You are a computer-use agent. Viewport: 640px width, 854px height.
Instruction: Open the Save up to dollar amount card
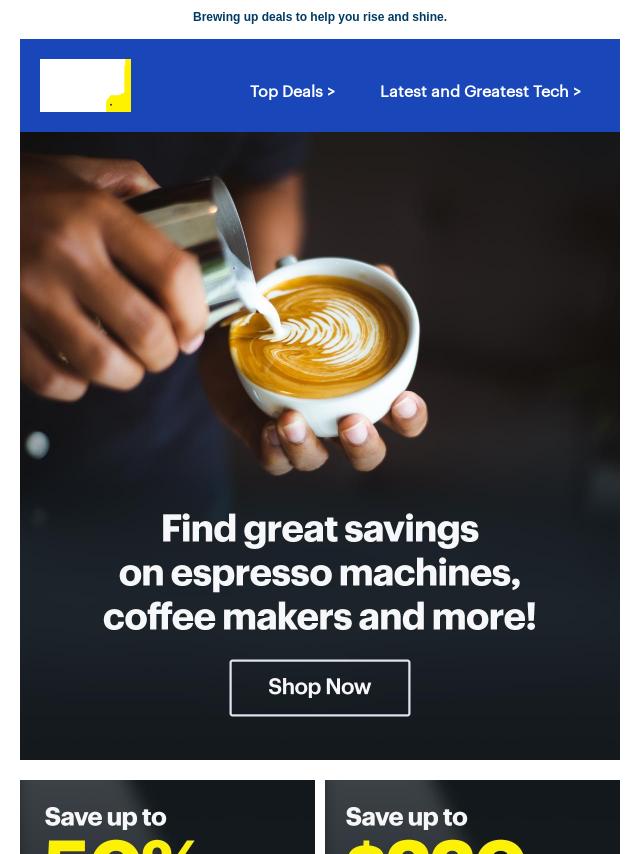(x=472, y=820)
